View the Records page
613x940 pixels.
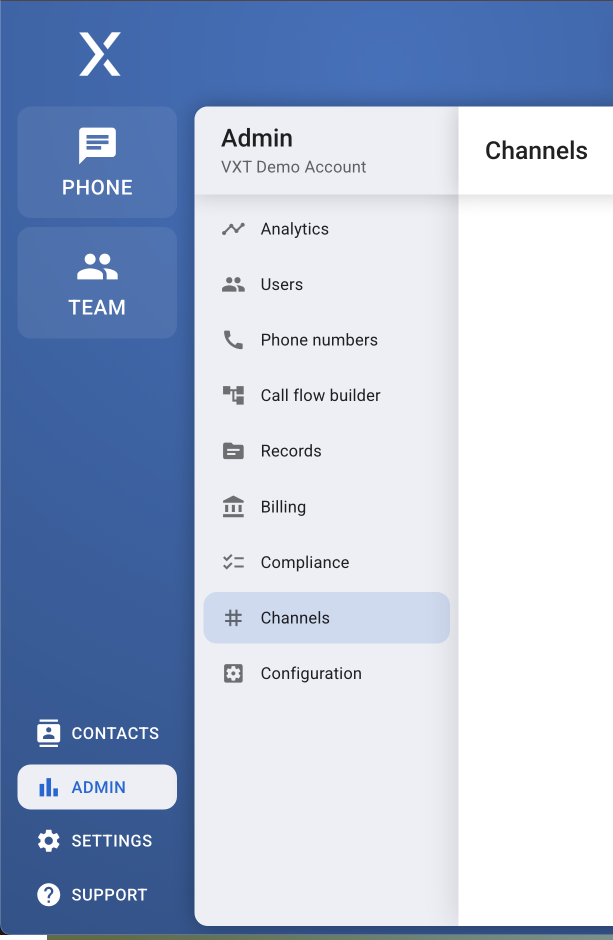(x=290, y=451)
